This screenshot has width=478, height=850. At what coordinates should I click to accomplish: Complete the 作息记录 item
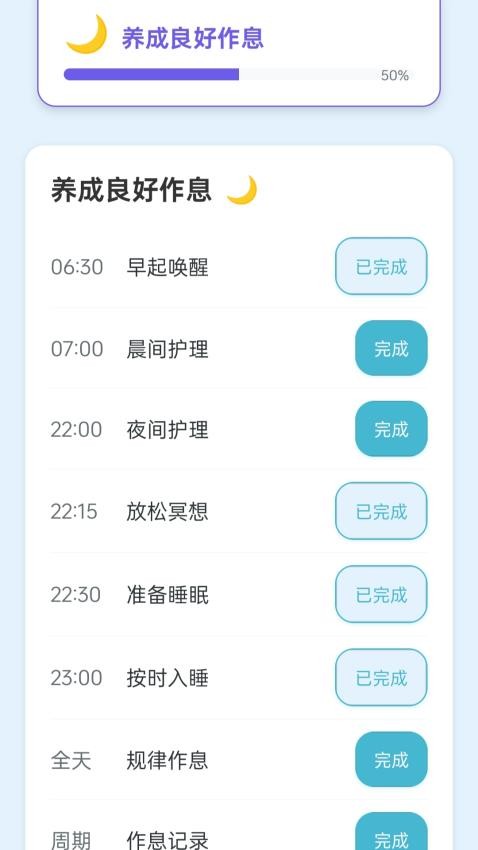click(391, 832)
